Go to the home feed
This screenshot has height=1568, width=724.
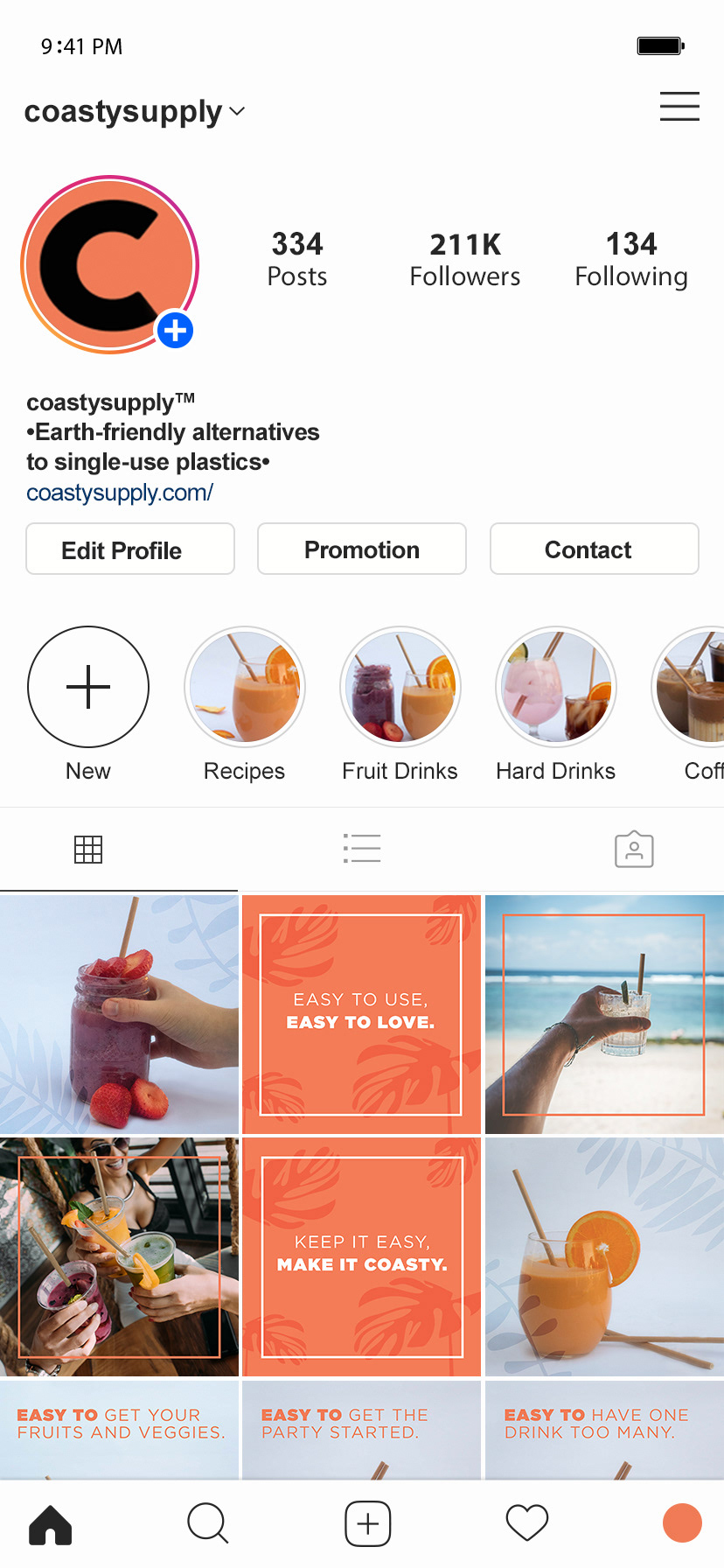[x=51, y=1523]
